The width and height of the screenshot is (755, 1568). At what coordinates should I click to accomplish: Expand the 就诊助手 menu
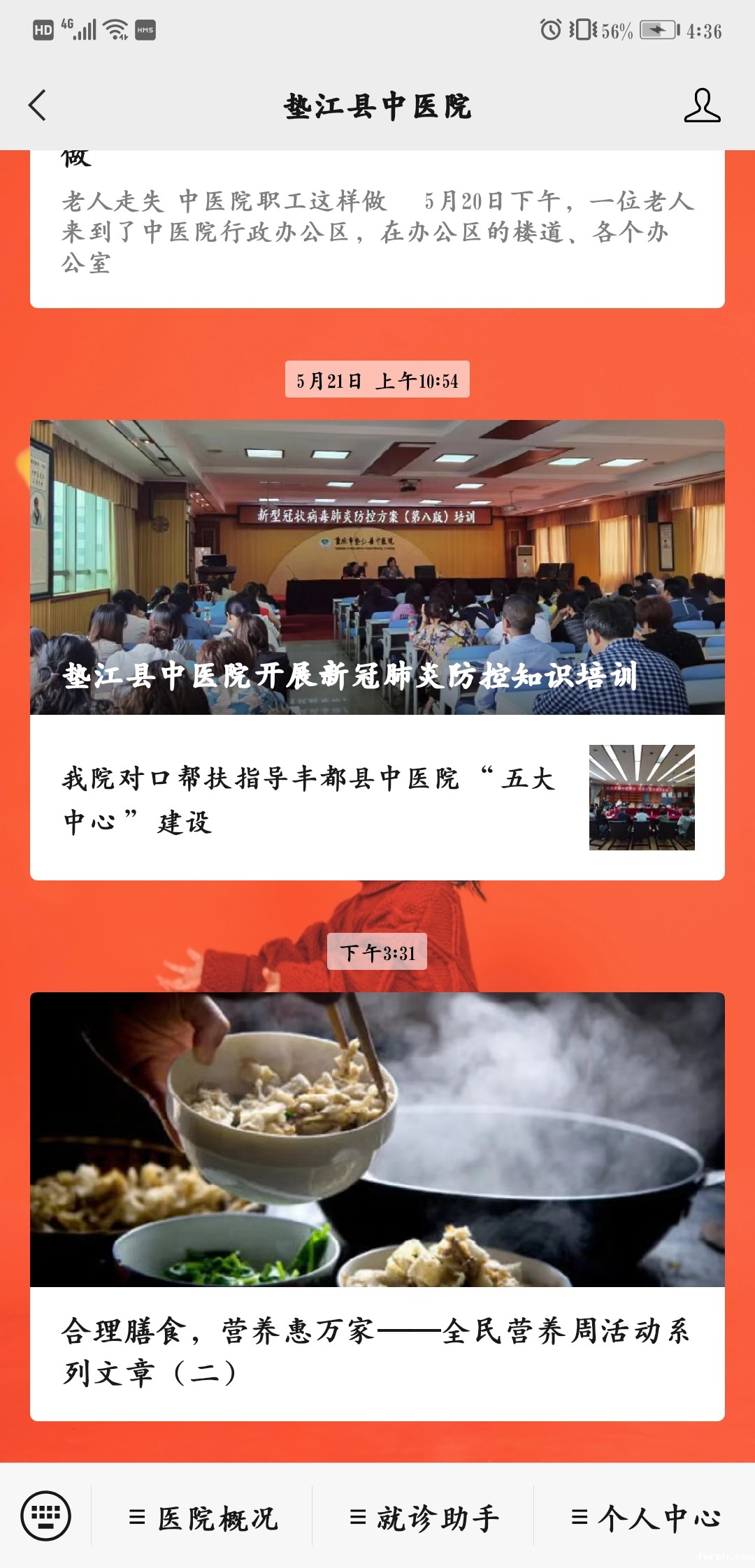424,1518
